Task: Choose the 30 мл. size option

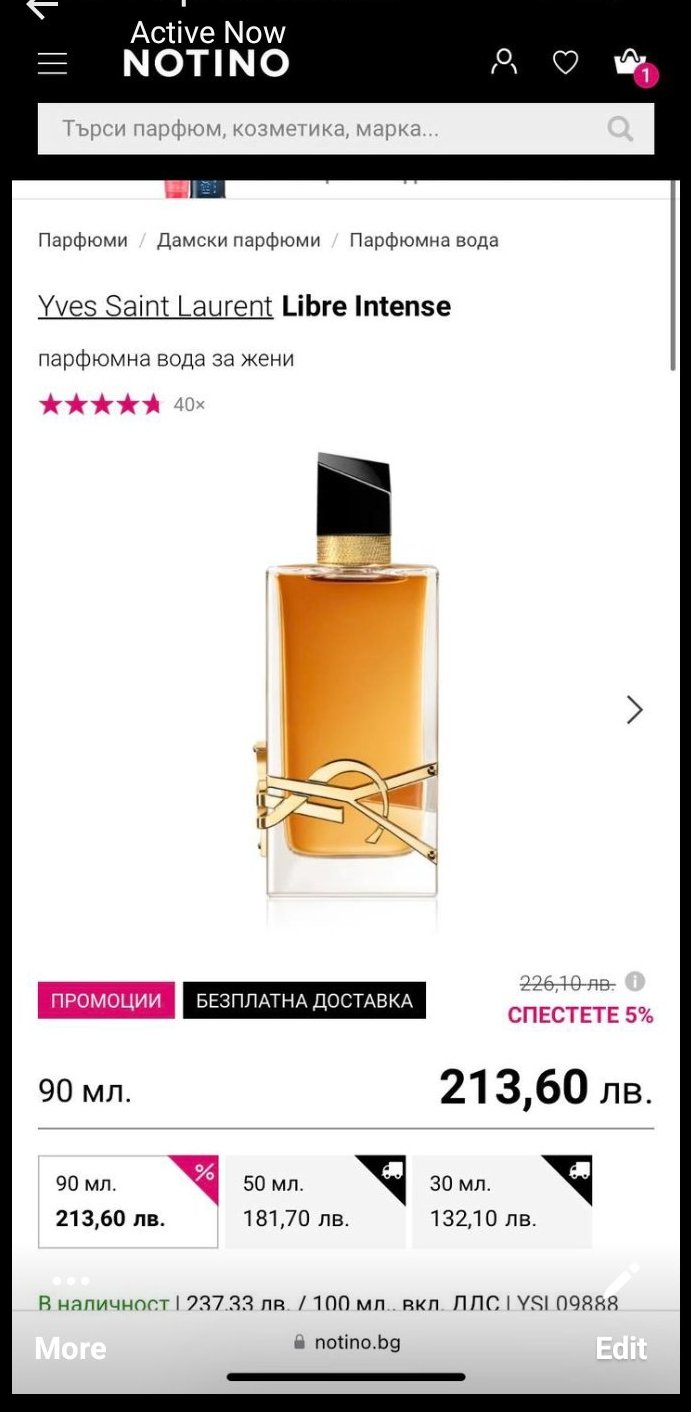Action: (x=502, y=1201)
